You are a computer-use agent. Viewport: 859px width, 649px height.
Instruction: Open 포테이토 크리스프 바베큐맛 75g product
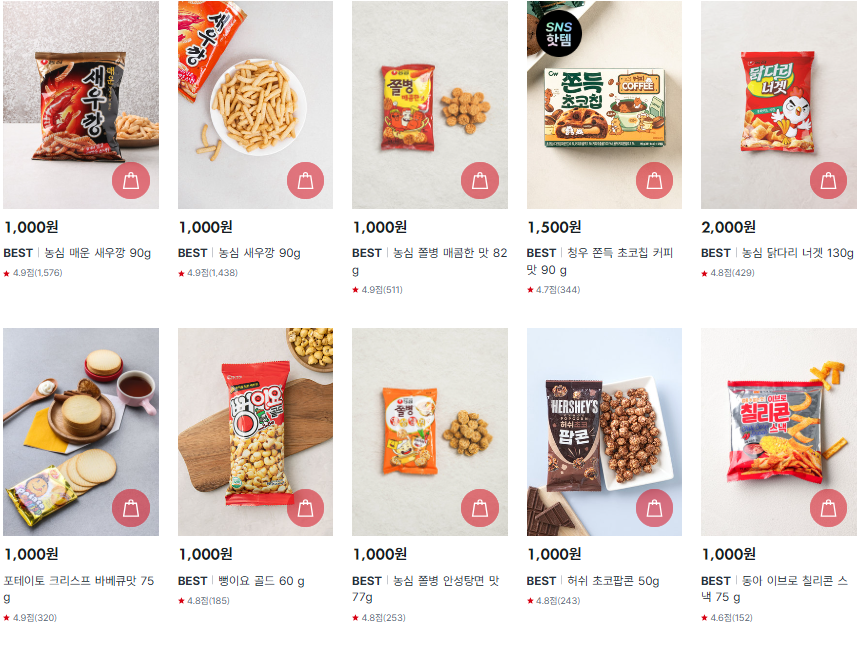[x=79, y=588]
